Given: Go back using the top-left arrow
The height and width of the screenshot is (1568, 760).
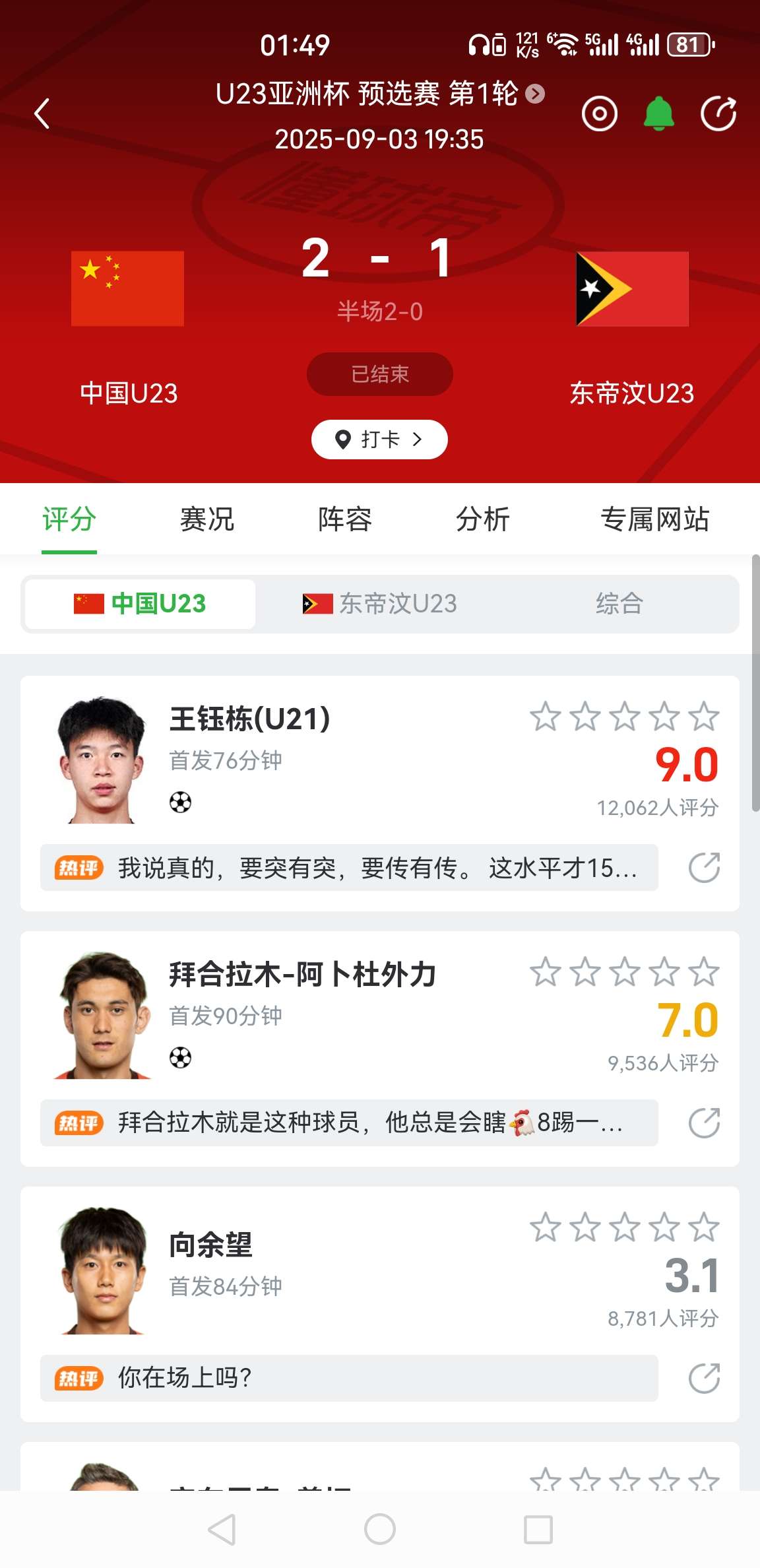Looking at the screenshot, I should pyautogui.click(x=42, y=114).
